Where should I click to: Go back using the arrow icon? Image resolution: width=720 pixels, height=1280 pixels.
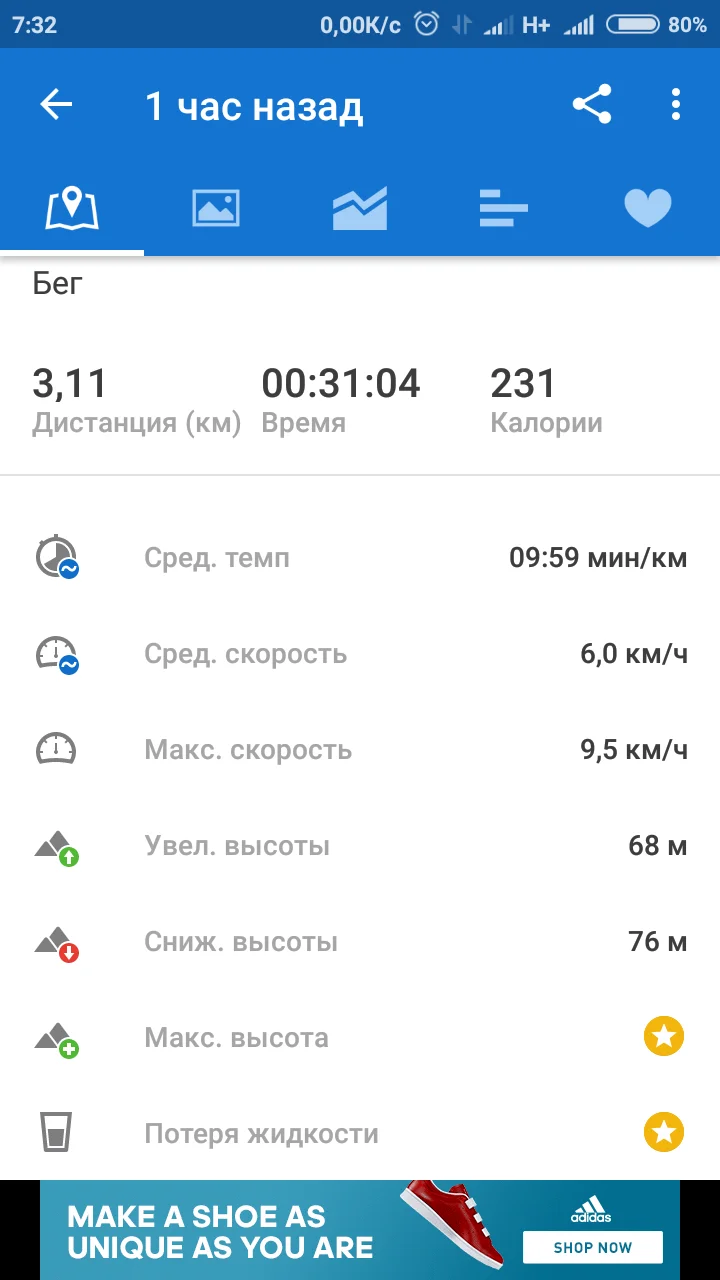56,105
